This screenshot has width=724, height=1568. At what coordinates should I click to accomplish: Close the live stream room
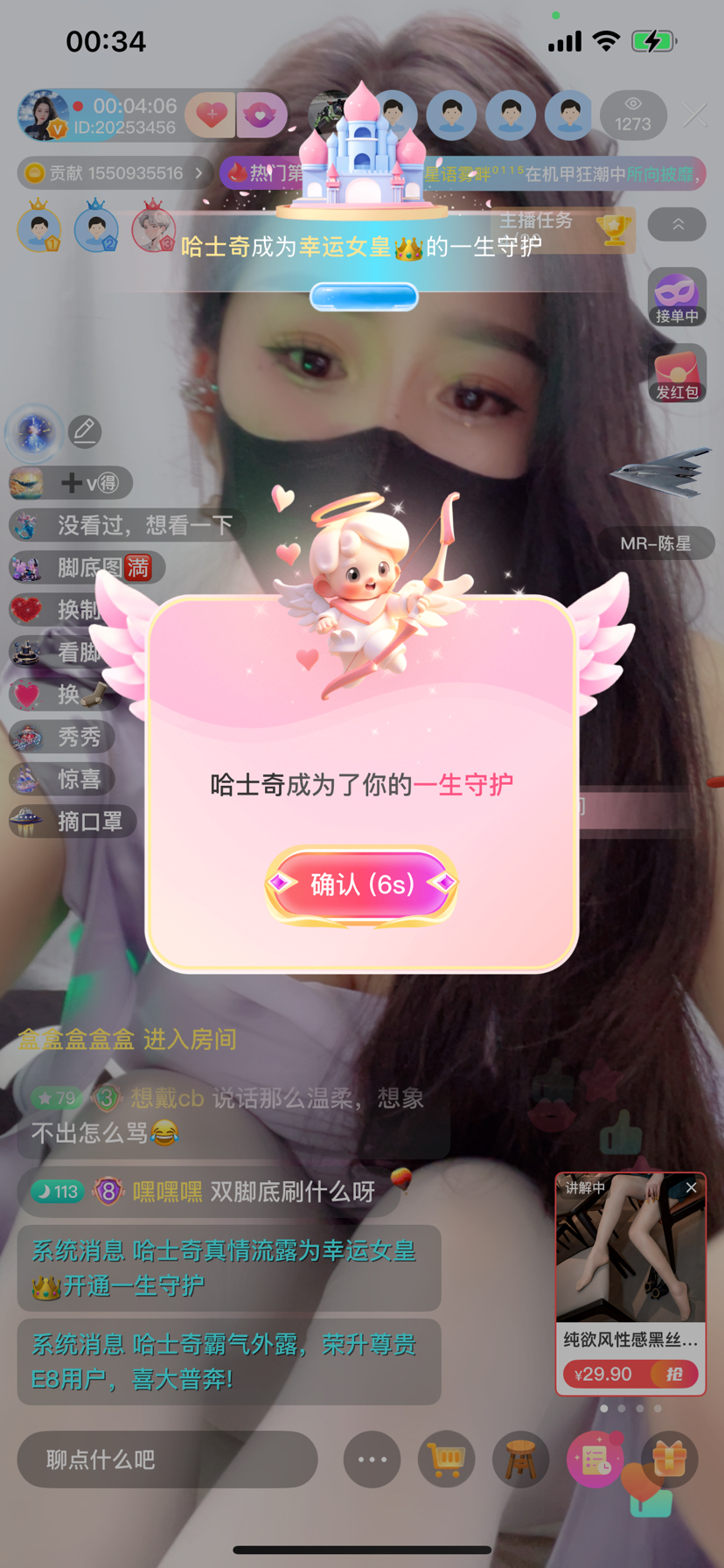(695, 115)
